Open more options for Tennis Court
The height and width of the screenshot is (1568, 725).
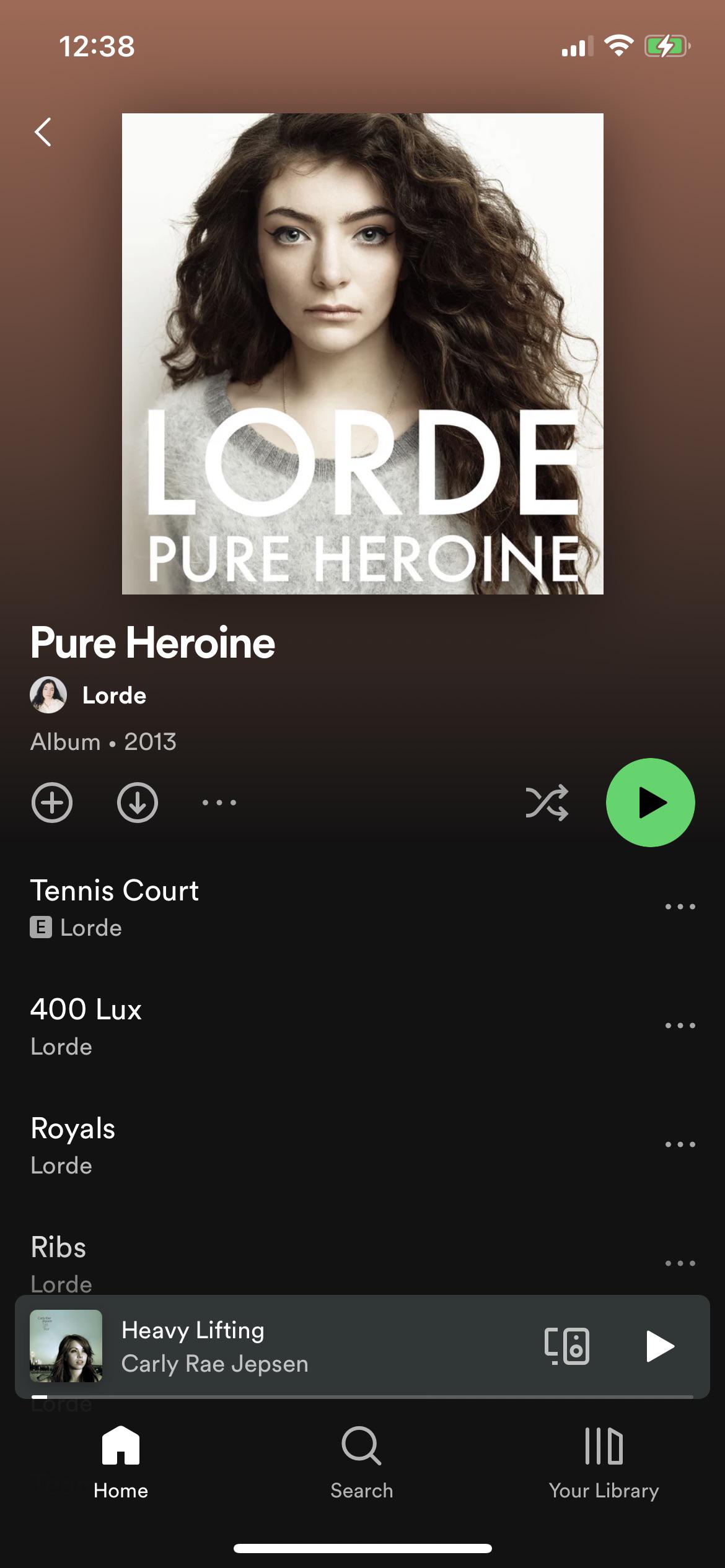pos(680,907)
